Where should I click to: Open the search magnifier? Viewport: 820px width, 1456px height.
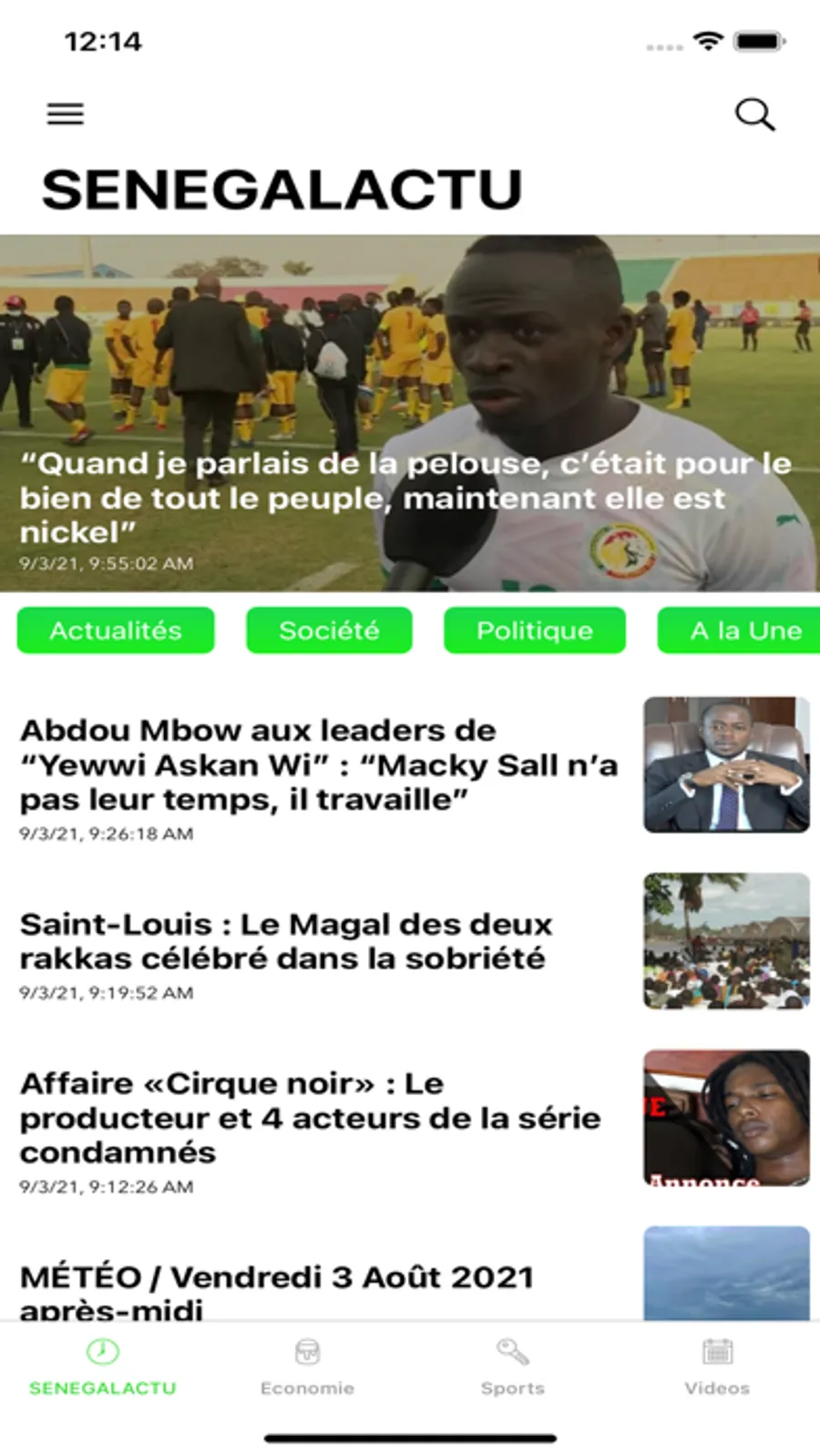[754, 115]
